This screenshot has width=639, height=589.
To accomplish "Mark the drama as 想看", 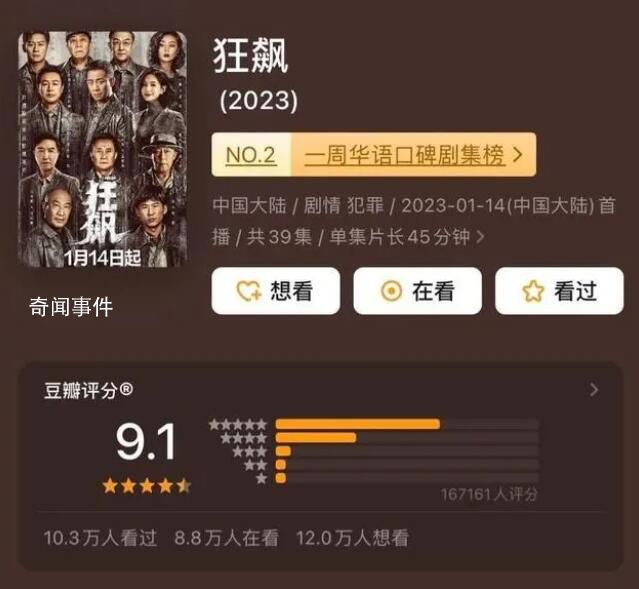I will coord(275,291).
